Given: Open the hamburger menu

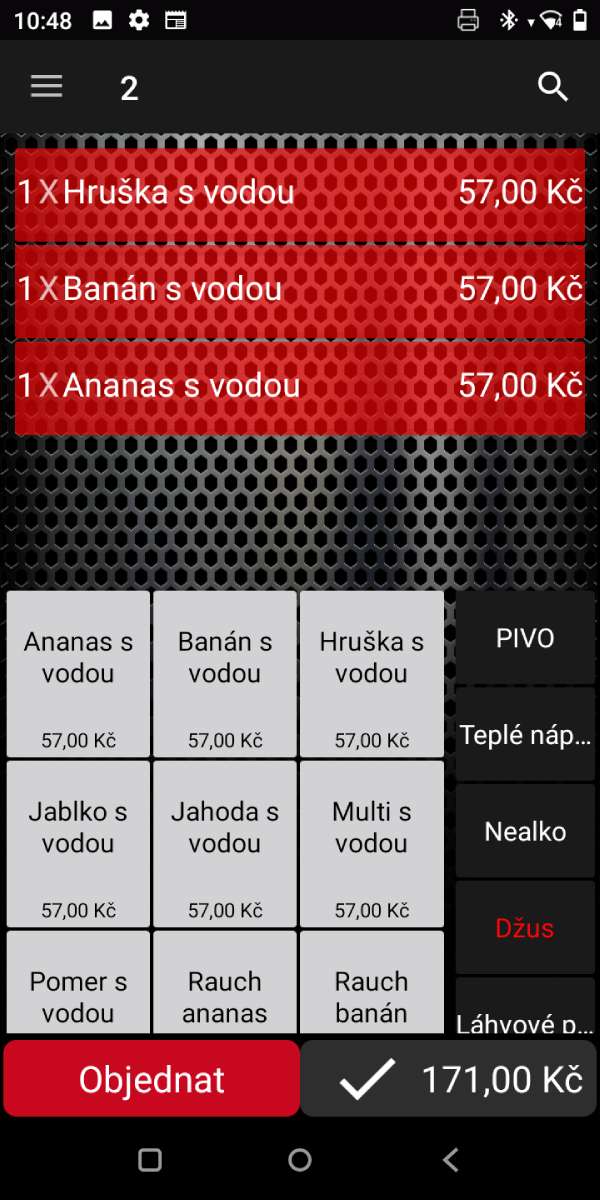Looking at the screenshot, I should [x=47, y=87].
